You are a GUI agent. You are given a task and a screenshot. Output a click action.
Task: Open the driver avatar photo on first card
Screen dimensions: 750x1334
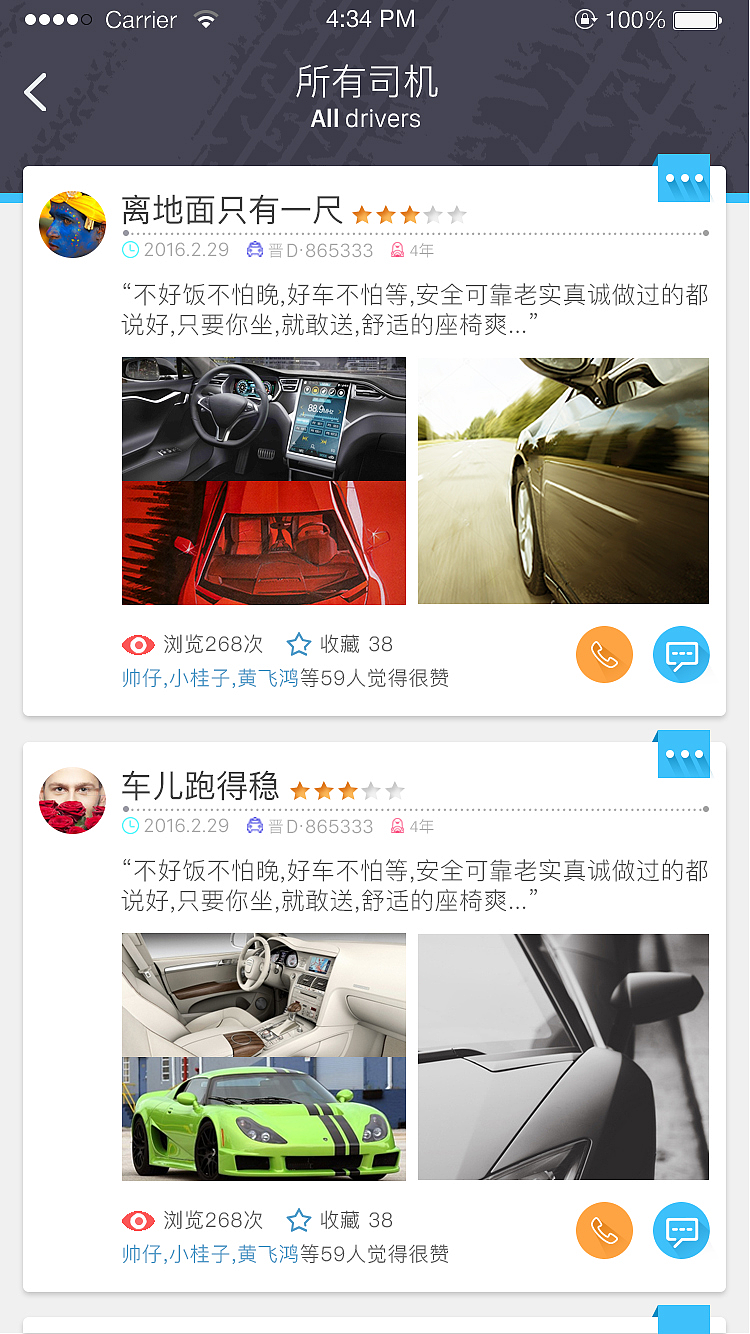72,224
